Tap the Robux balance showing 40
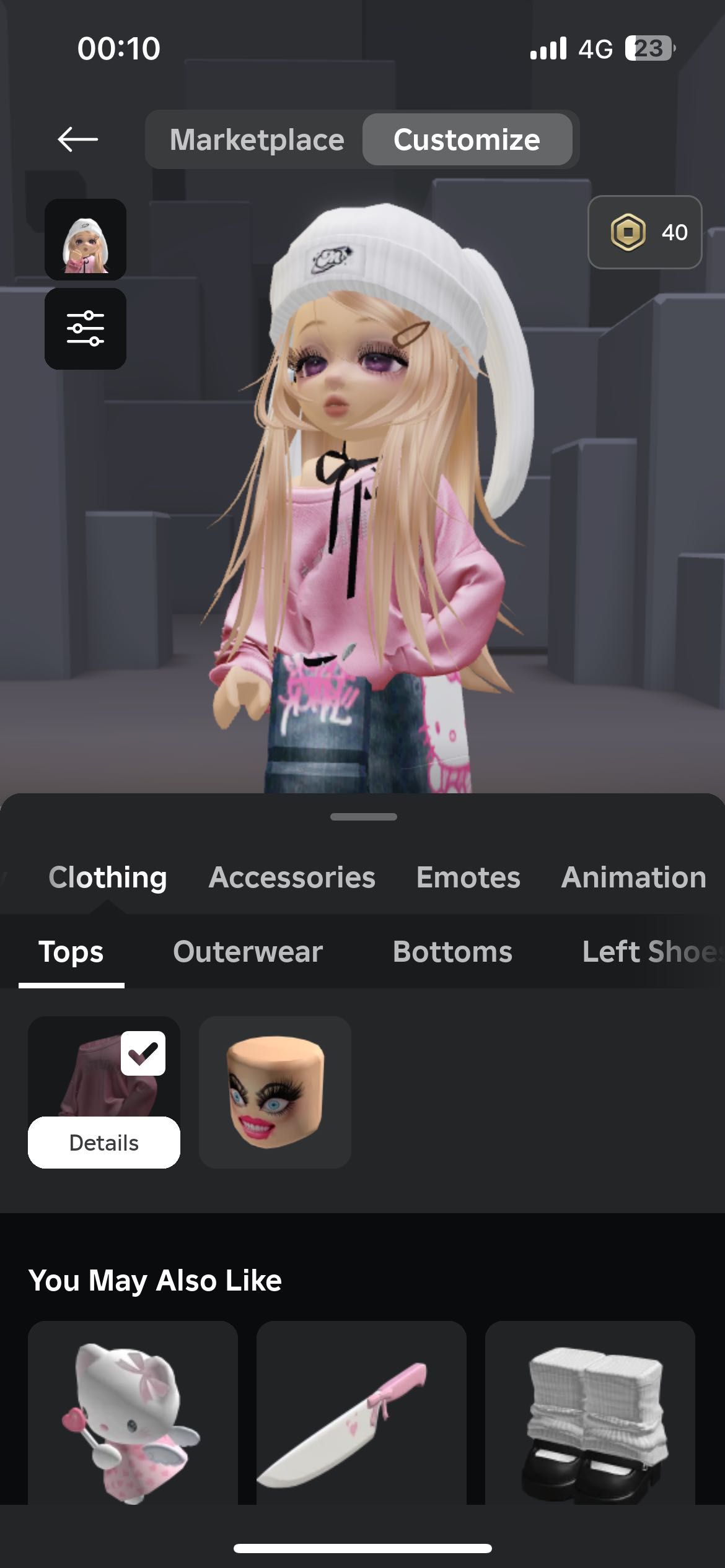 pyautogui.click(x=644, y=233)
